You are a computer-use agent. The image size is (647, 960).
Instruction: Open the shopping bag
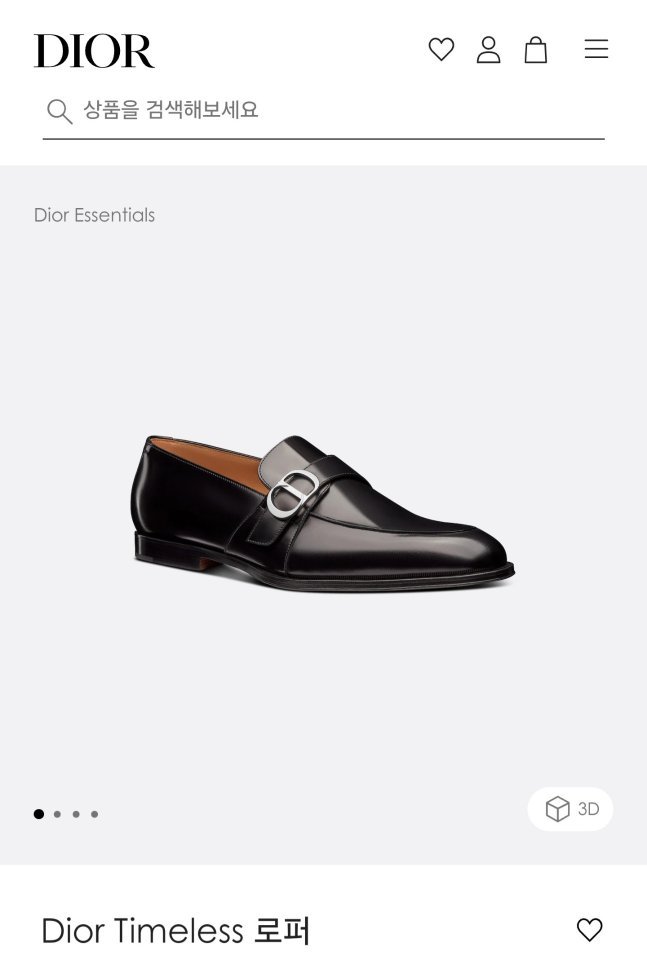pos(536,49)
